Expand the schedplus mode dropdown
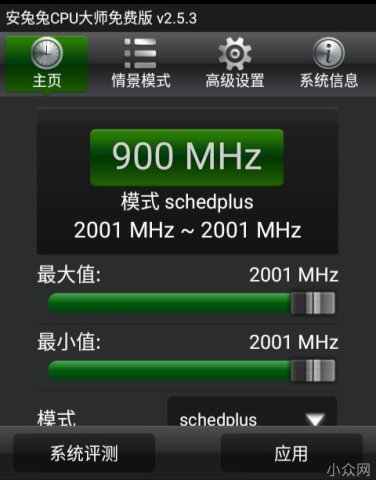376x480 pixels. click(252, 411)
